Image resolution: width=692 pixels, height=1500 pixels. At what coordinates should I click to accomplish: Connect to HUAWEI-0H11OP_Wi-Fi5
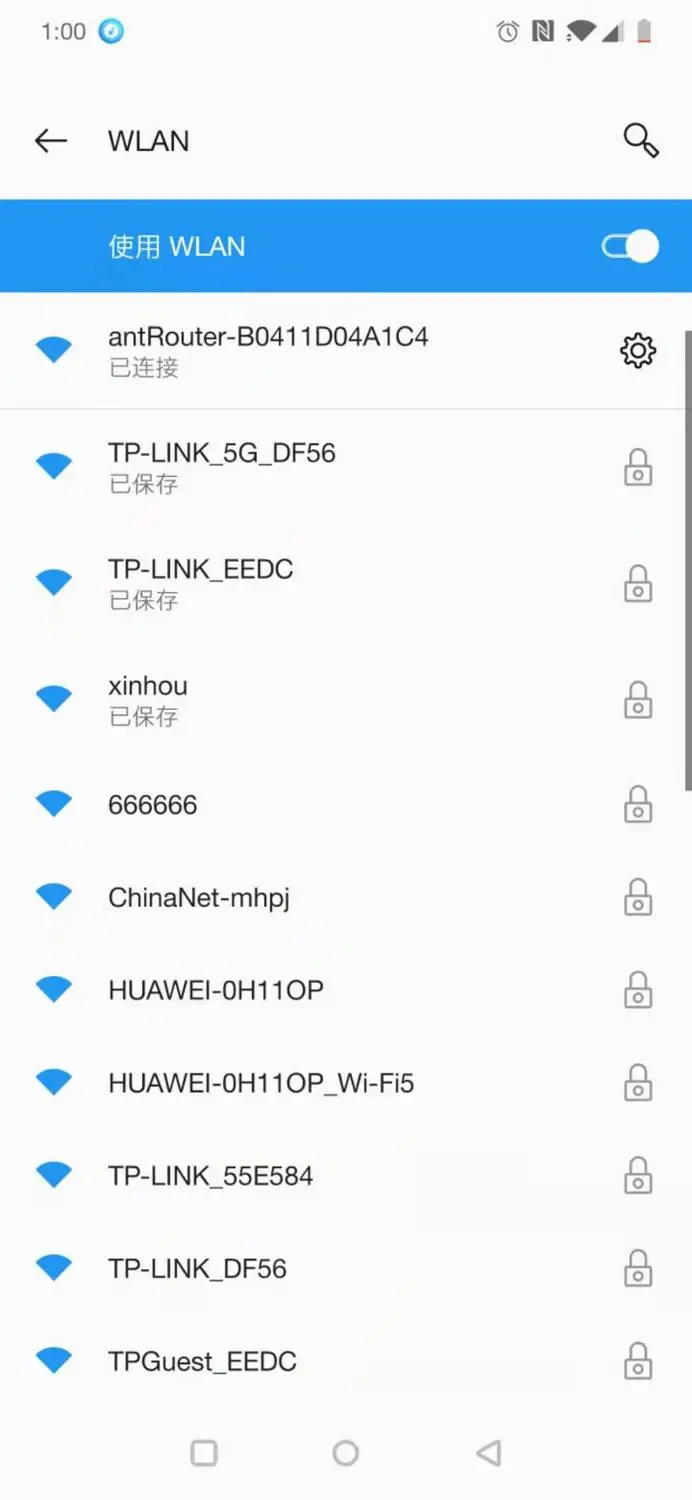(346, 1083)
